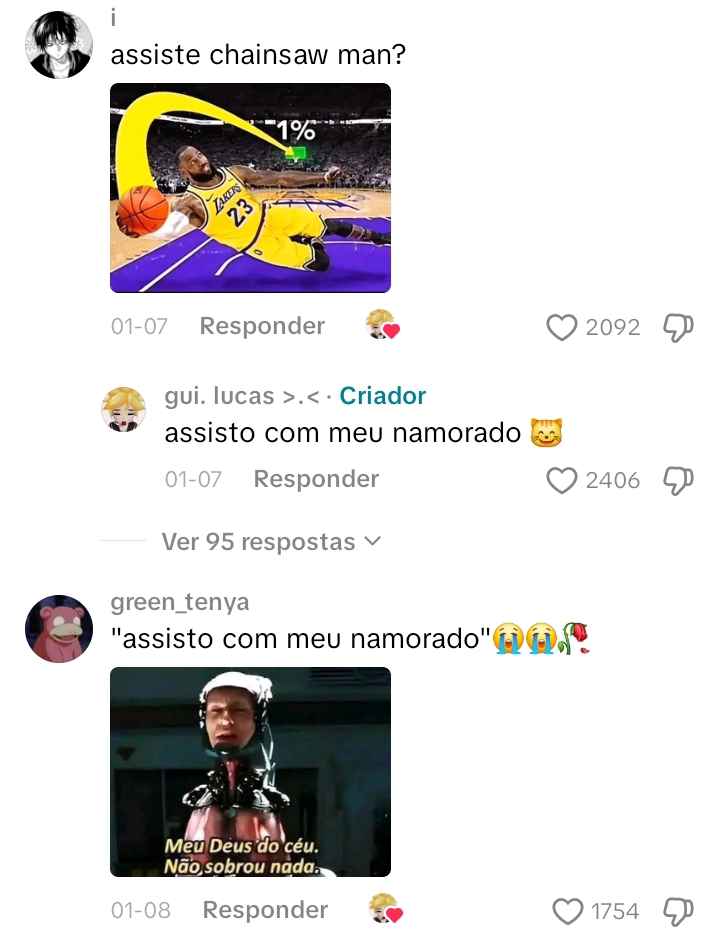
Task: Tap Responder under gui. lucas's reply
Action: (x=316, y=479)
